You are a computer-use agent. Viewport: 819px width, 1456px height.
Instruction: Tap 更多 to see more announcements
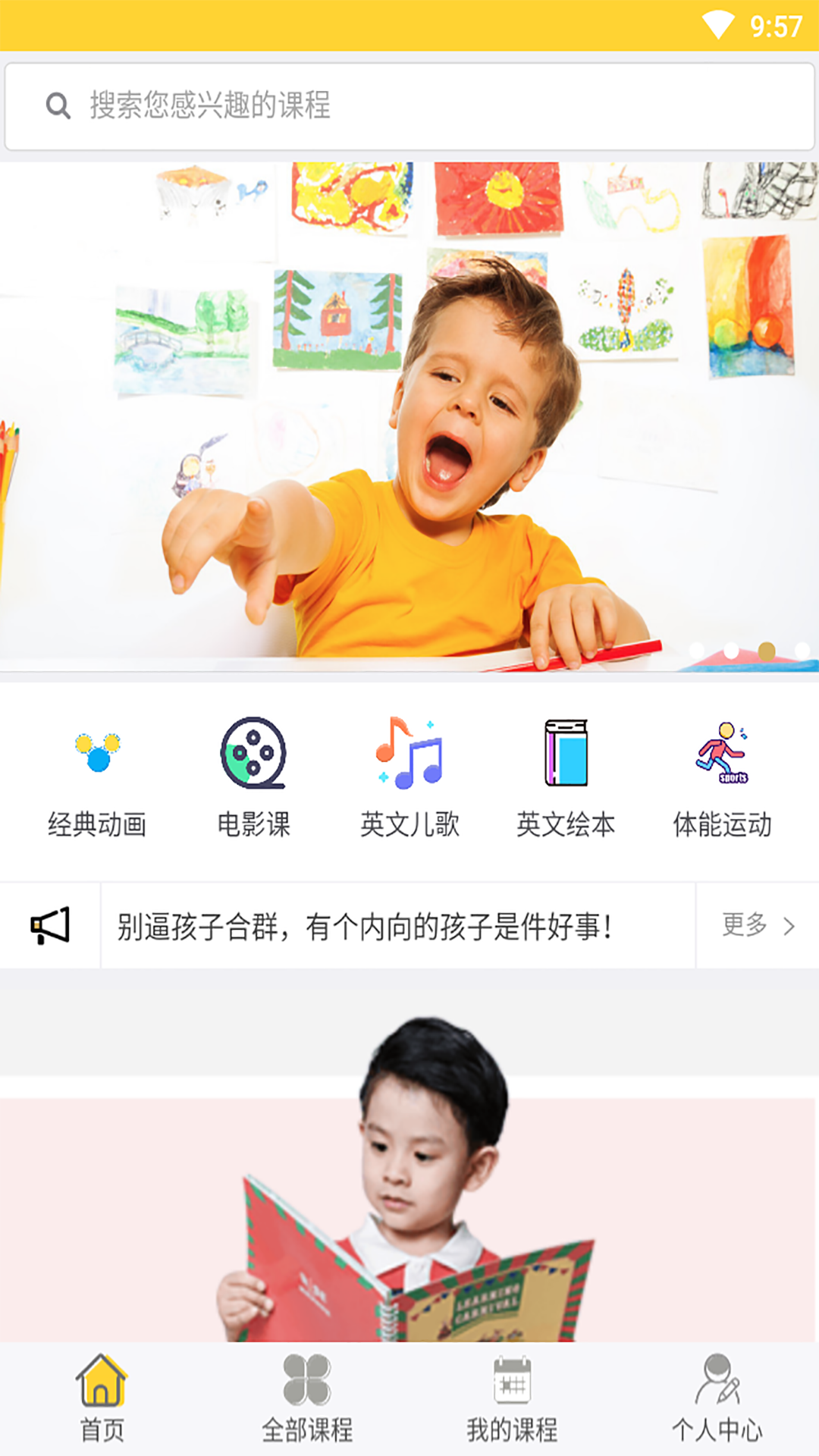(757, 925)
